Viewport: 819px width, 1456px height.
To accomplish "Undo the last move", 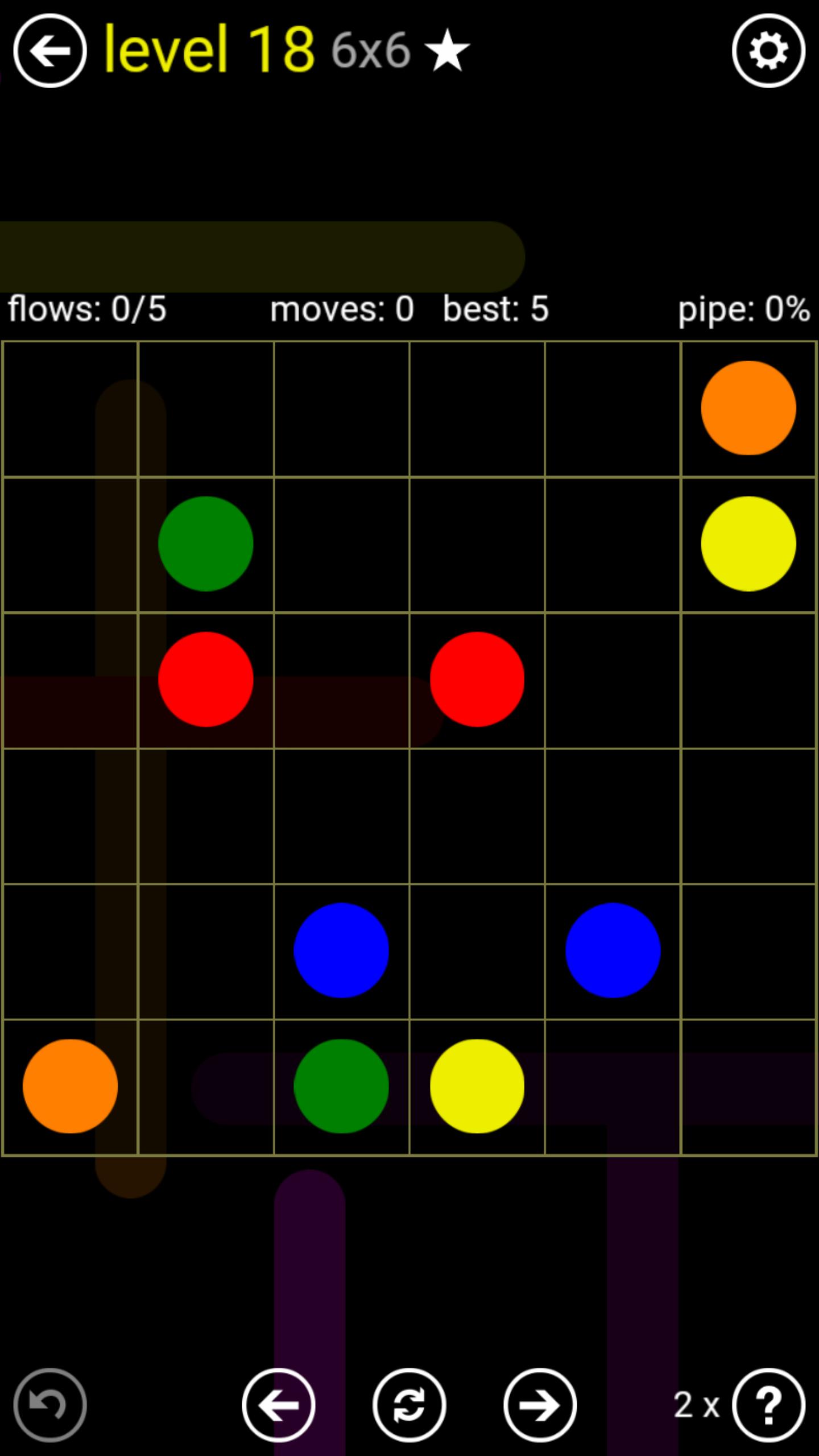I will coord(50,1405).
